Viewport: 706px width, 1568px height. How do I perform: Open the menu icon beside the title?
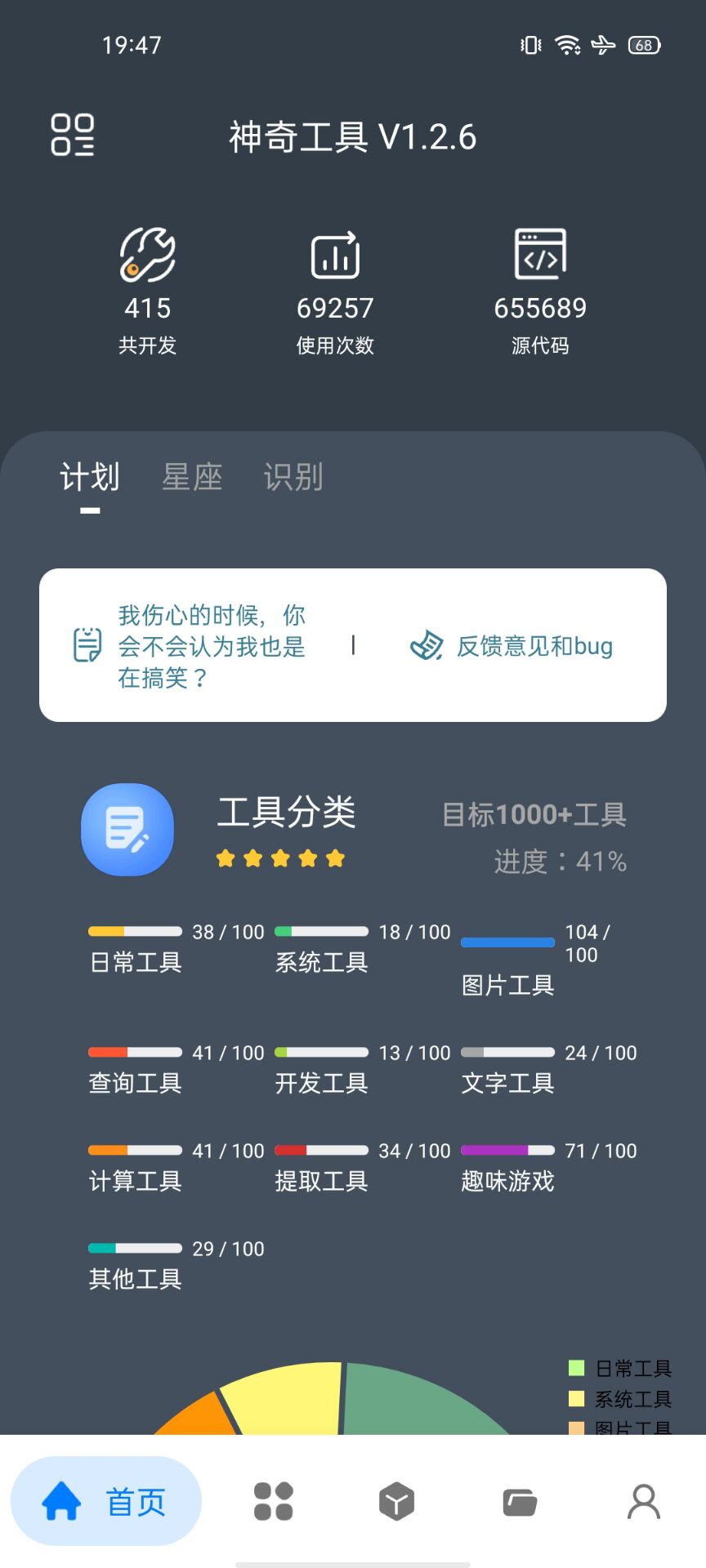(73, 135)
